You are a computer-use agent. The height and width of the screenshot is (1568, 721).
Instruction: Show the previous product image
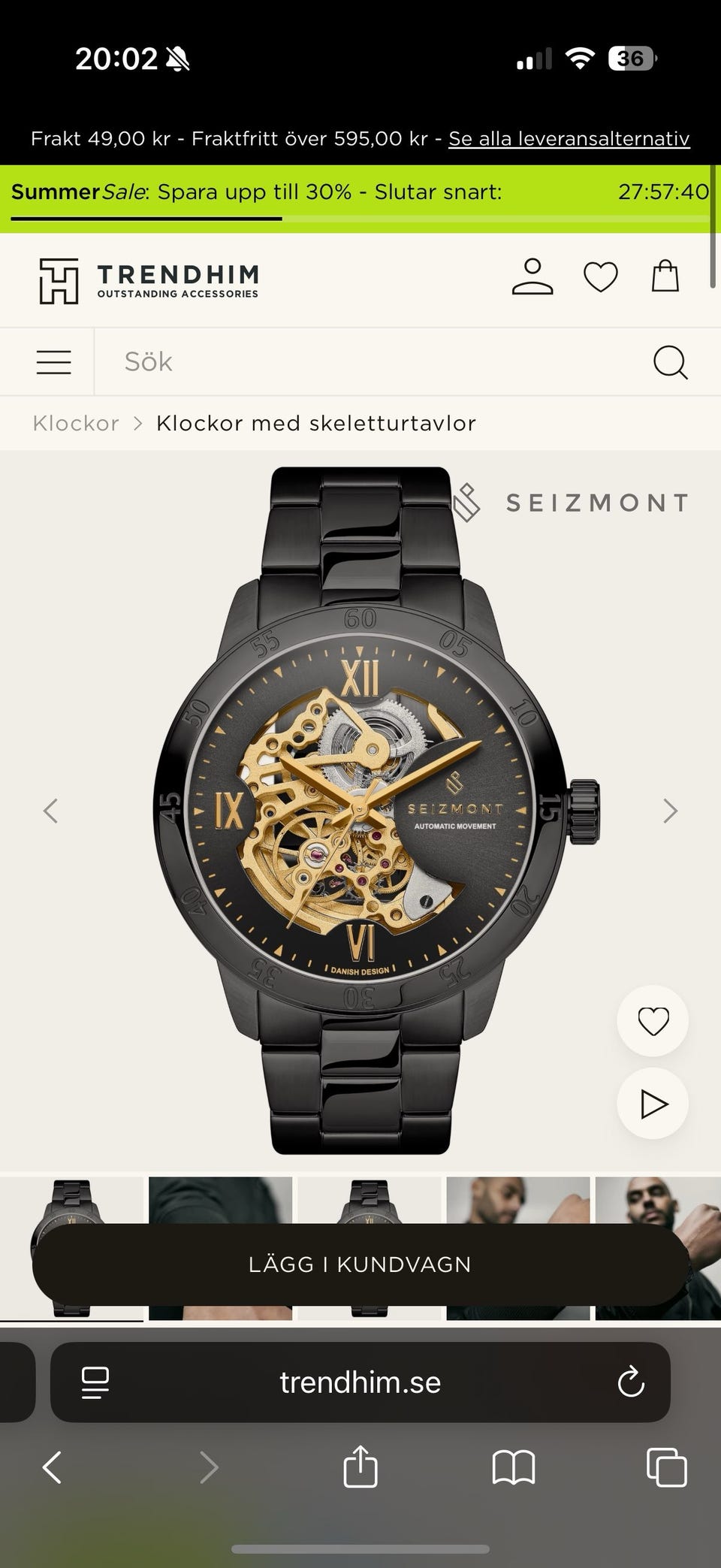tap(50, 811)
